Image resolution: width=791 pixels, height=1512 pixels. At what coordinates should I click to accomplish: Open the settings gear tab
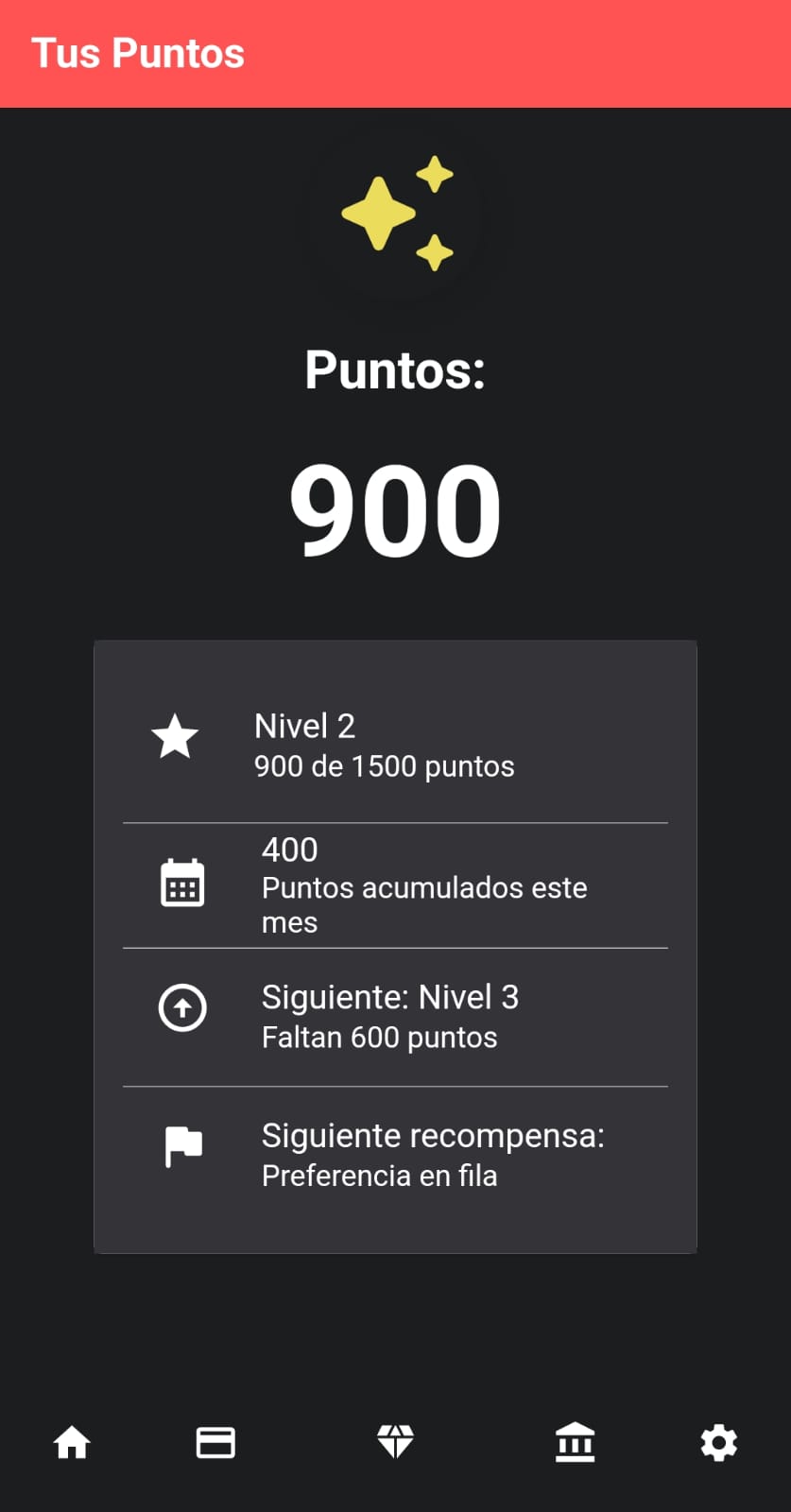pyautogui.click(x=718, y=1443)
